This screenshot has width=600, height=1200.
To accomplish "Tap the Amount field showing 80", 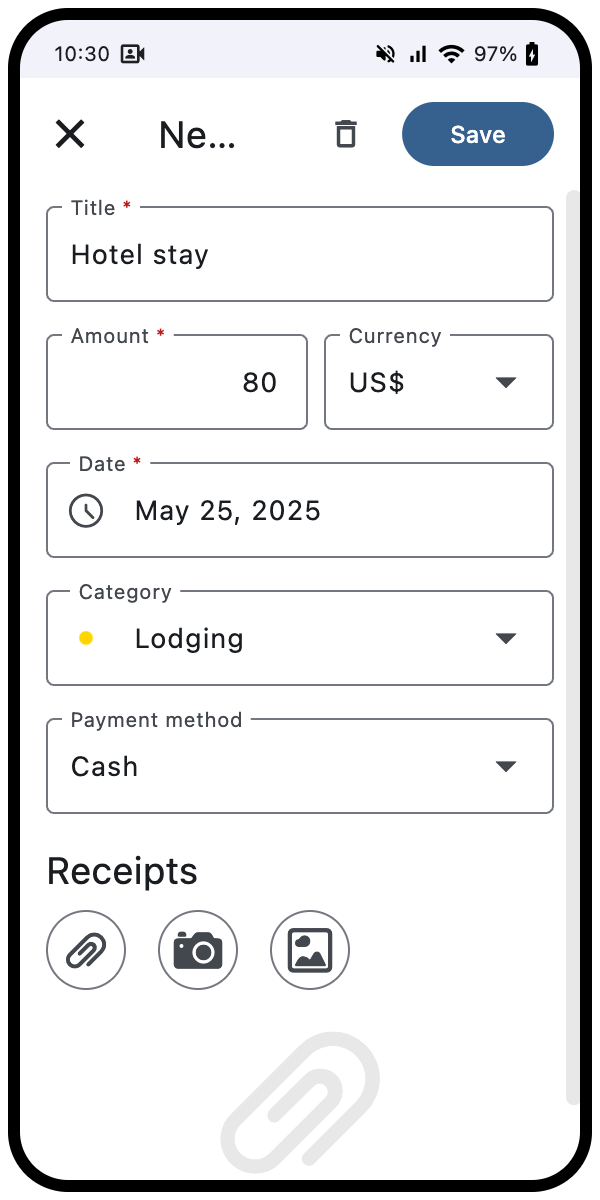I will pos(177,382).
